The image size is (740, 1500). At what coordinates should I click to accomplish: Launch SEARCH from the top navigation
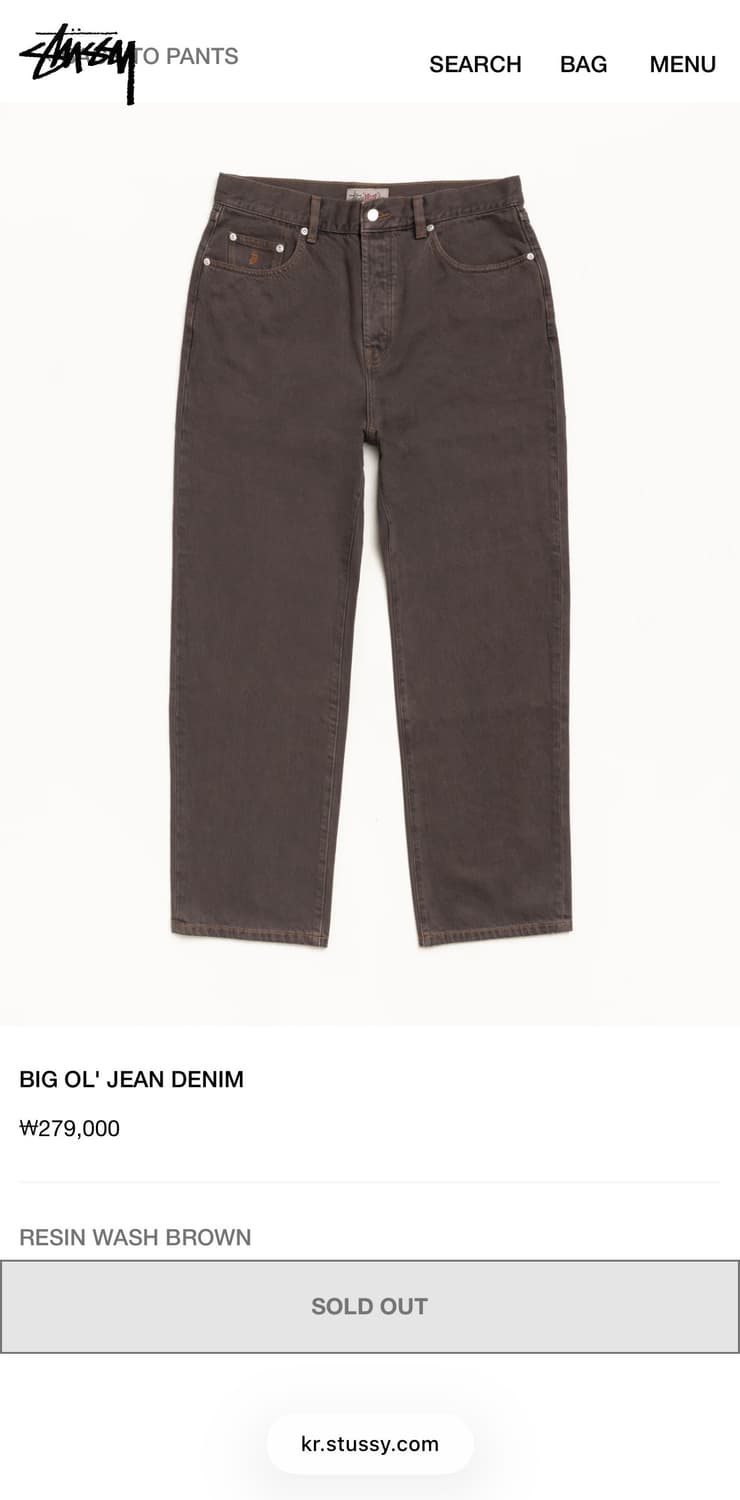pyautogui.click(x=476, y=64)
